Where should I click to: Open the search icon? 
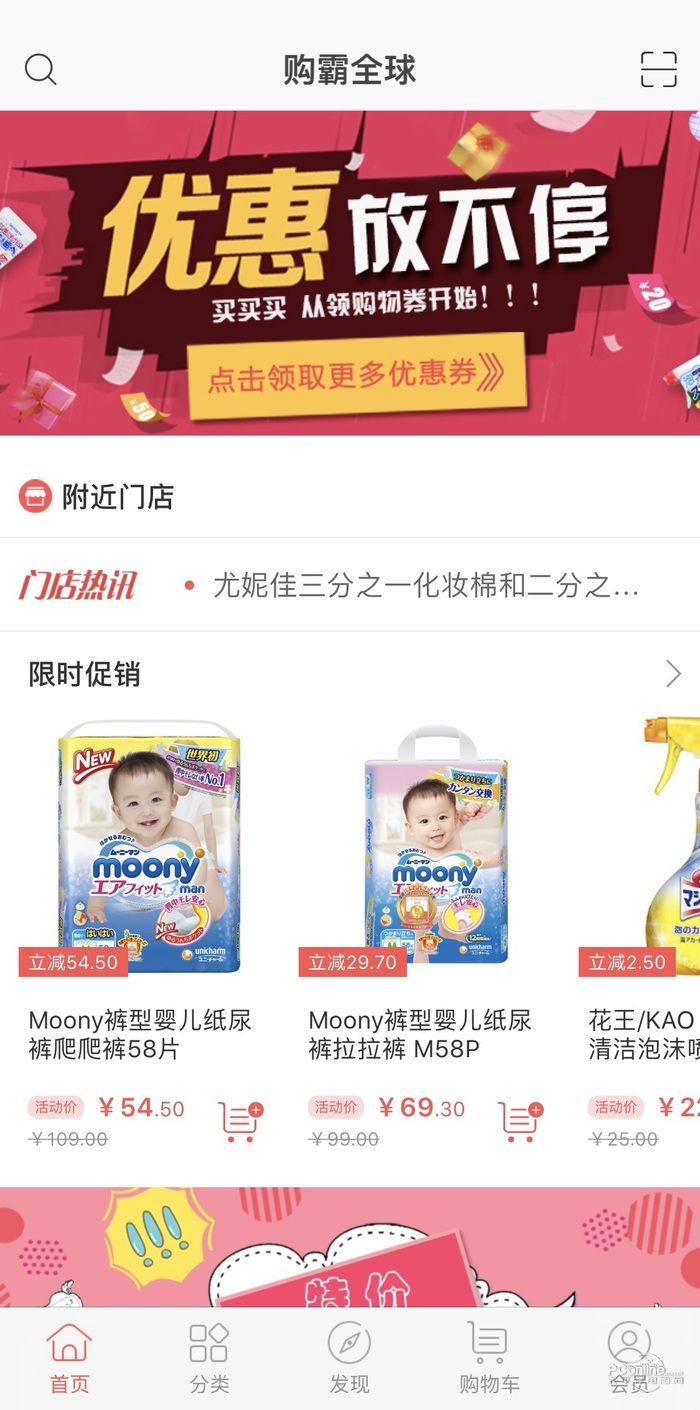pos(40,69)
